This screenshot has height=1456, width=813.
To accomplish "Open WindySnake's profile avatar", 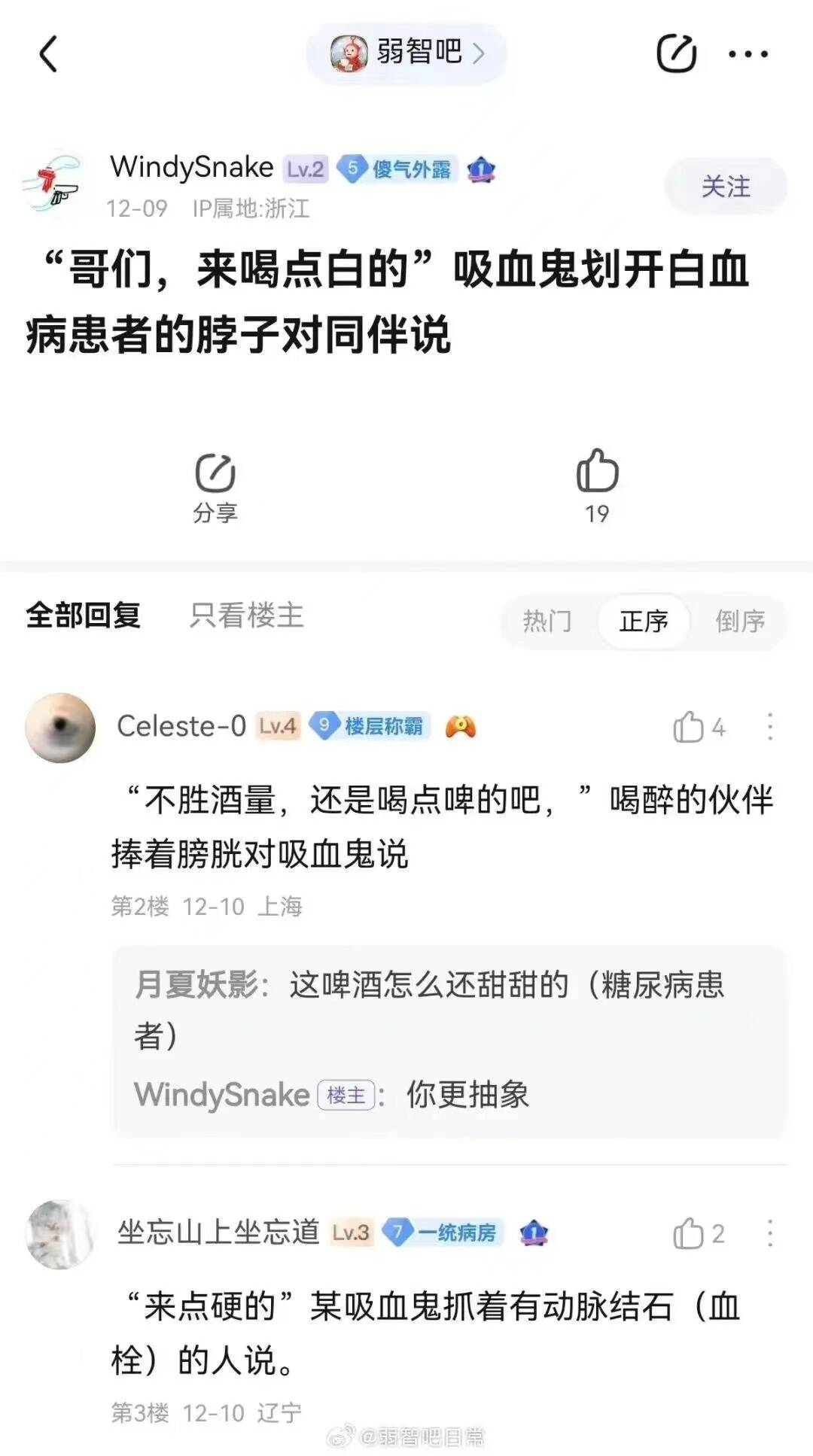I will point(53,185).
